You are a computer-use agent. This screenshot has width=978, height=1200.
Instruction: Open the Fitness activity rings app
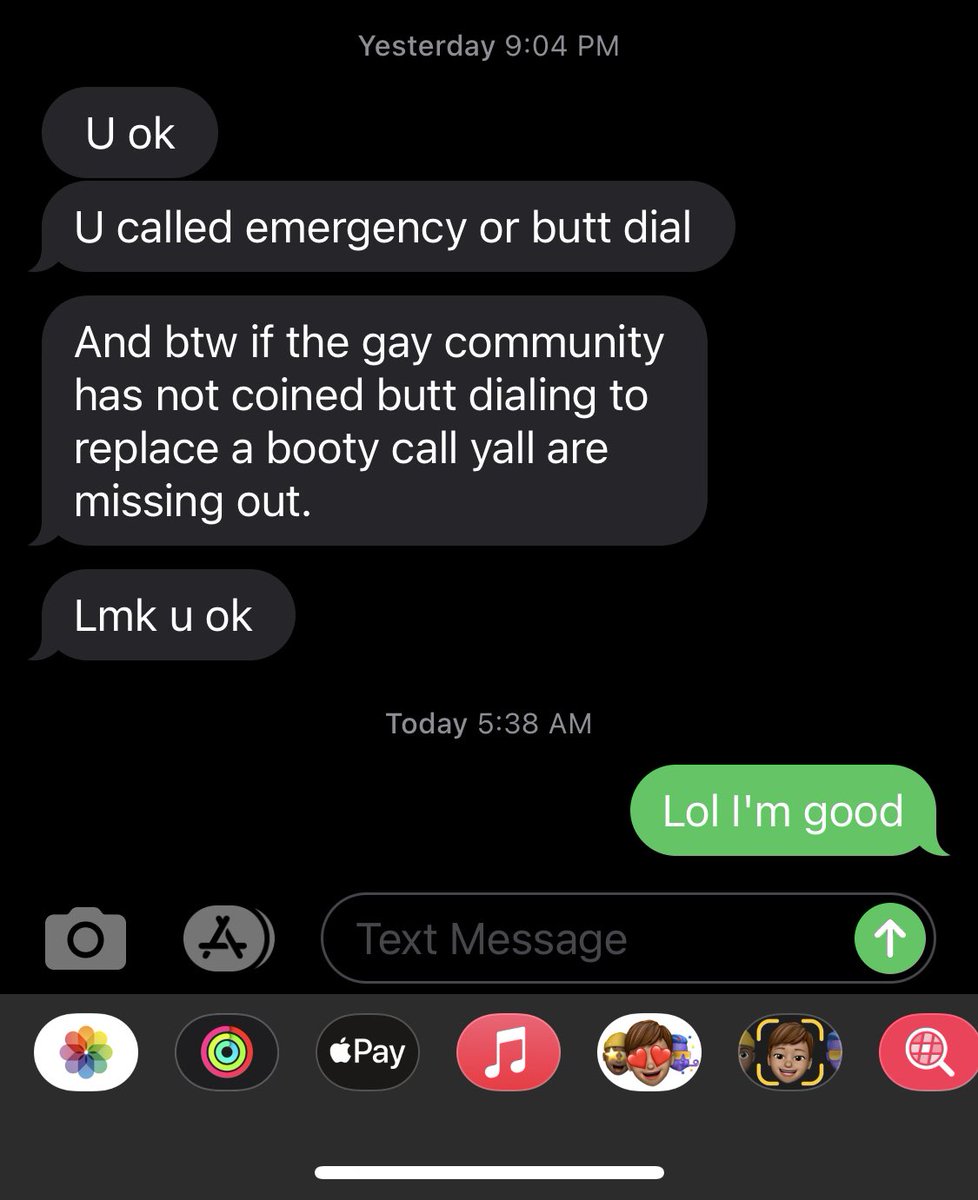[227, 1051]
